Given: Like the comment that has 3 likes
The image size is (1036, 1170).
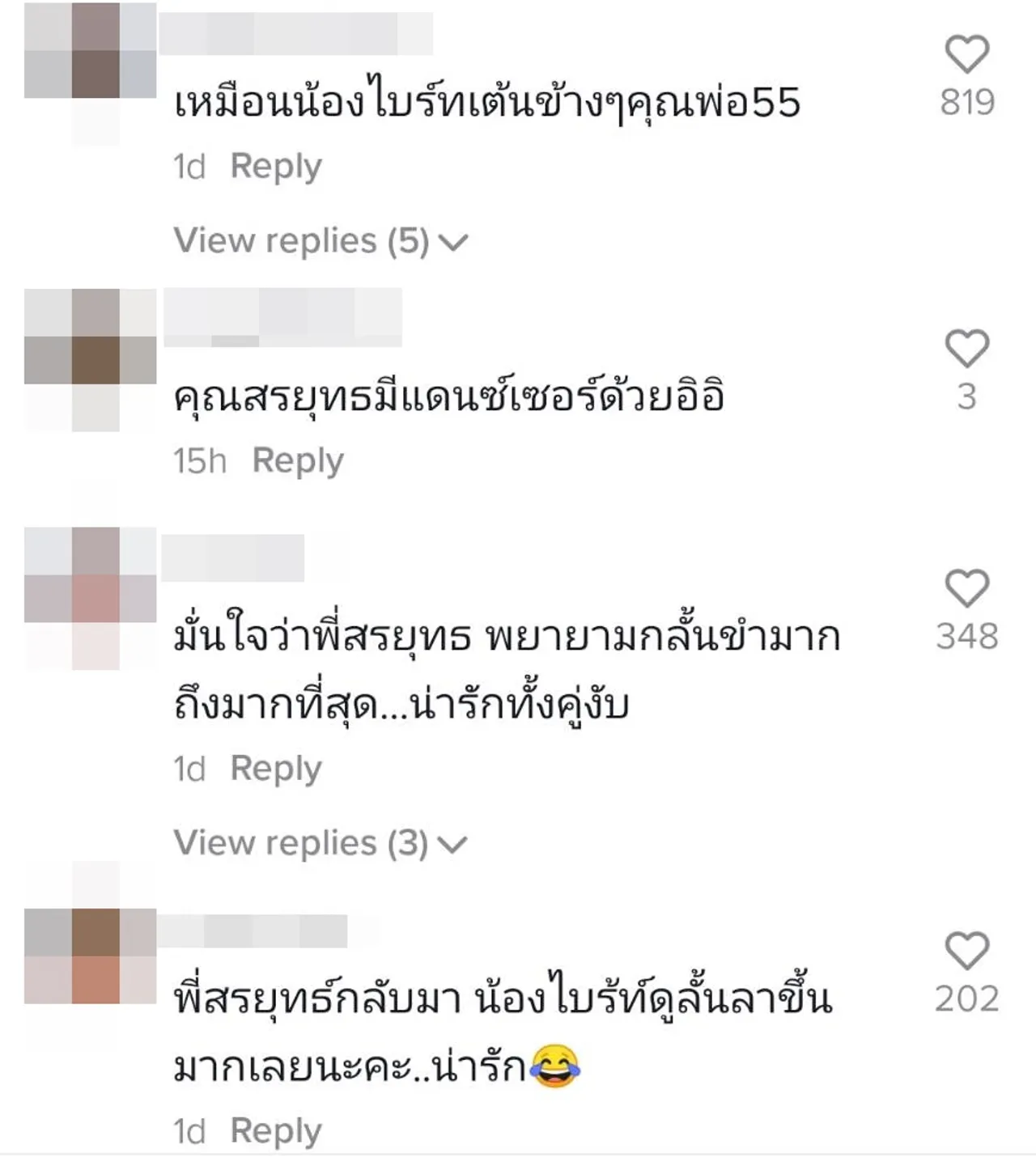Looking at the screenshot, I should click(x=967, y=349).
